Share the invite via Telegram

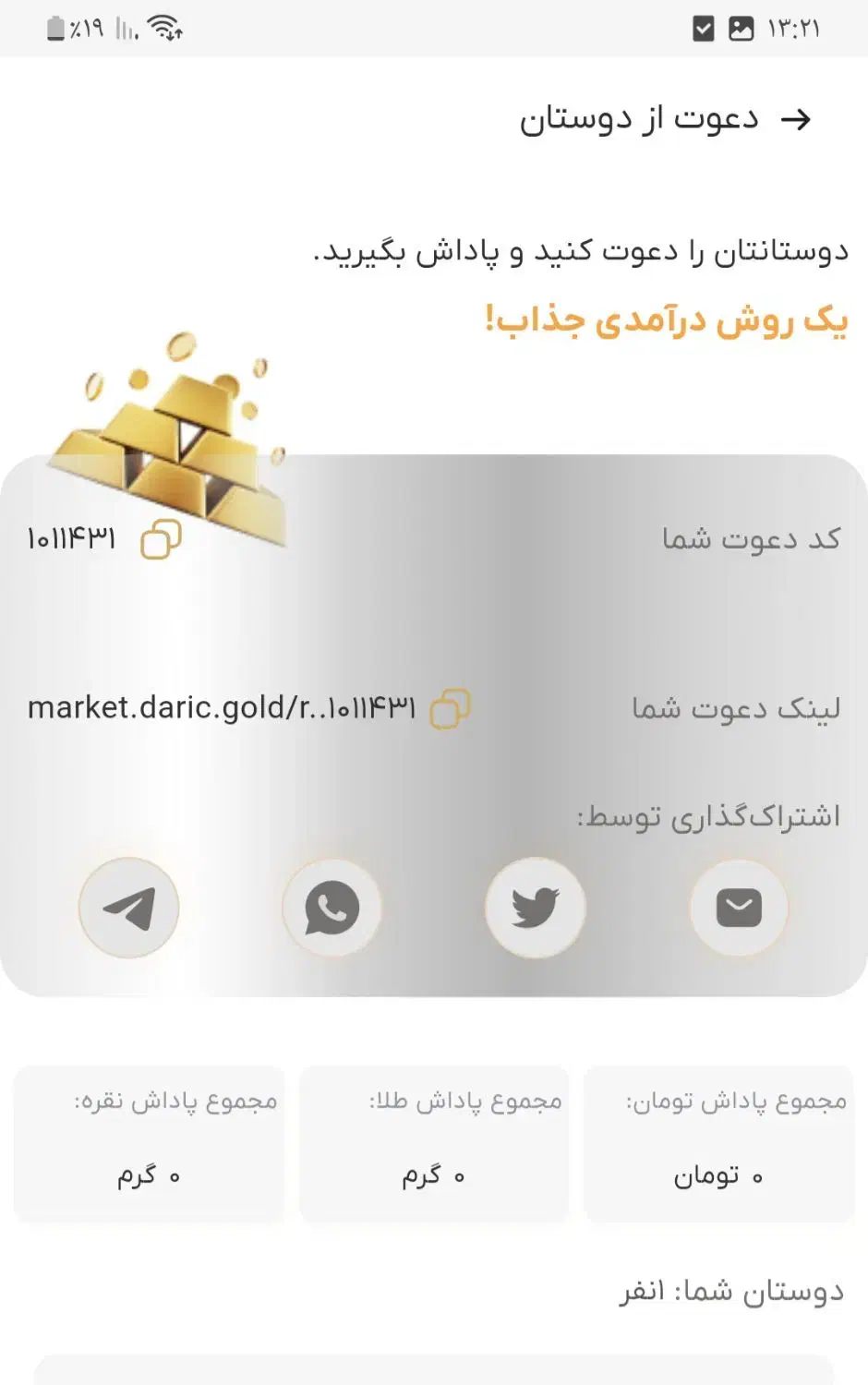click(128, 908)
